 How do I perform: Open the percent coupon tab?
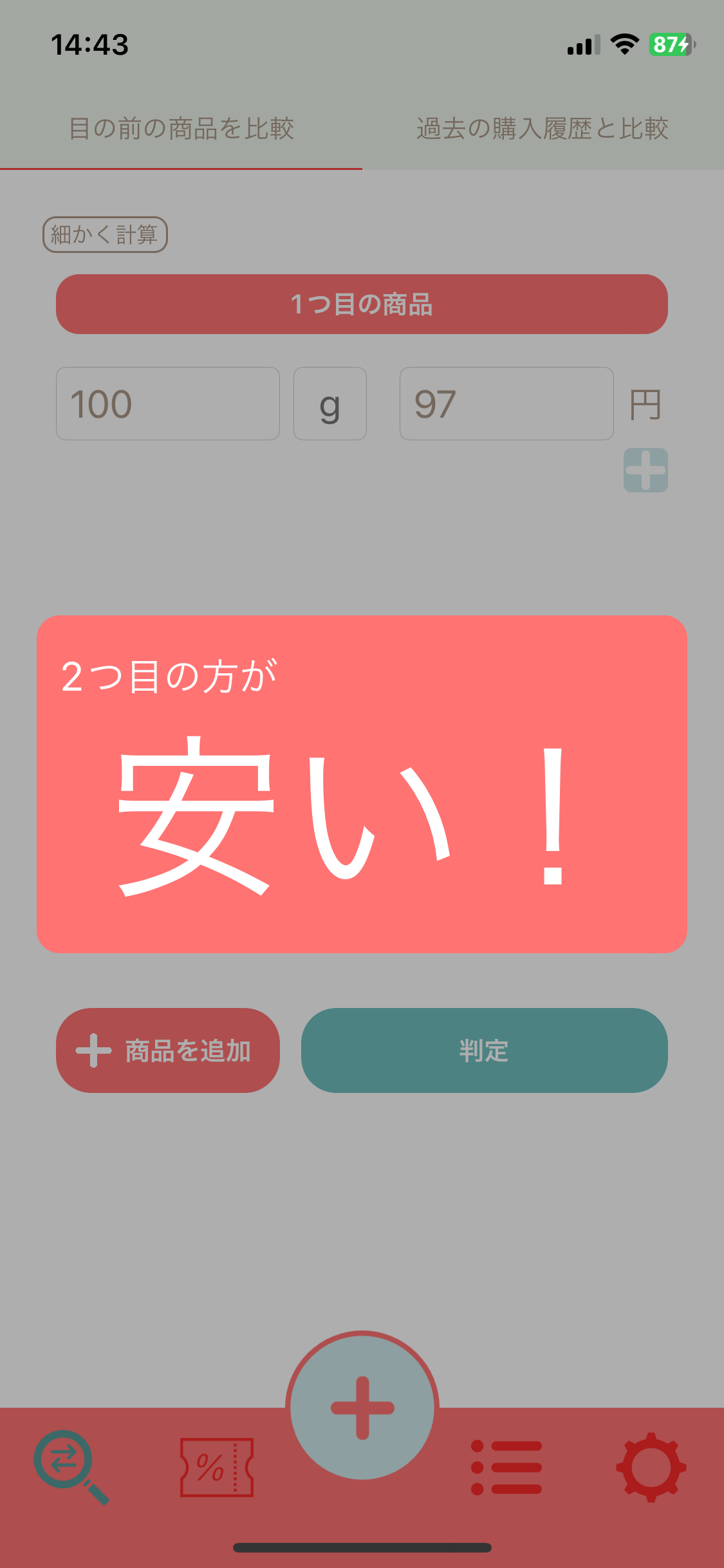217,1468
